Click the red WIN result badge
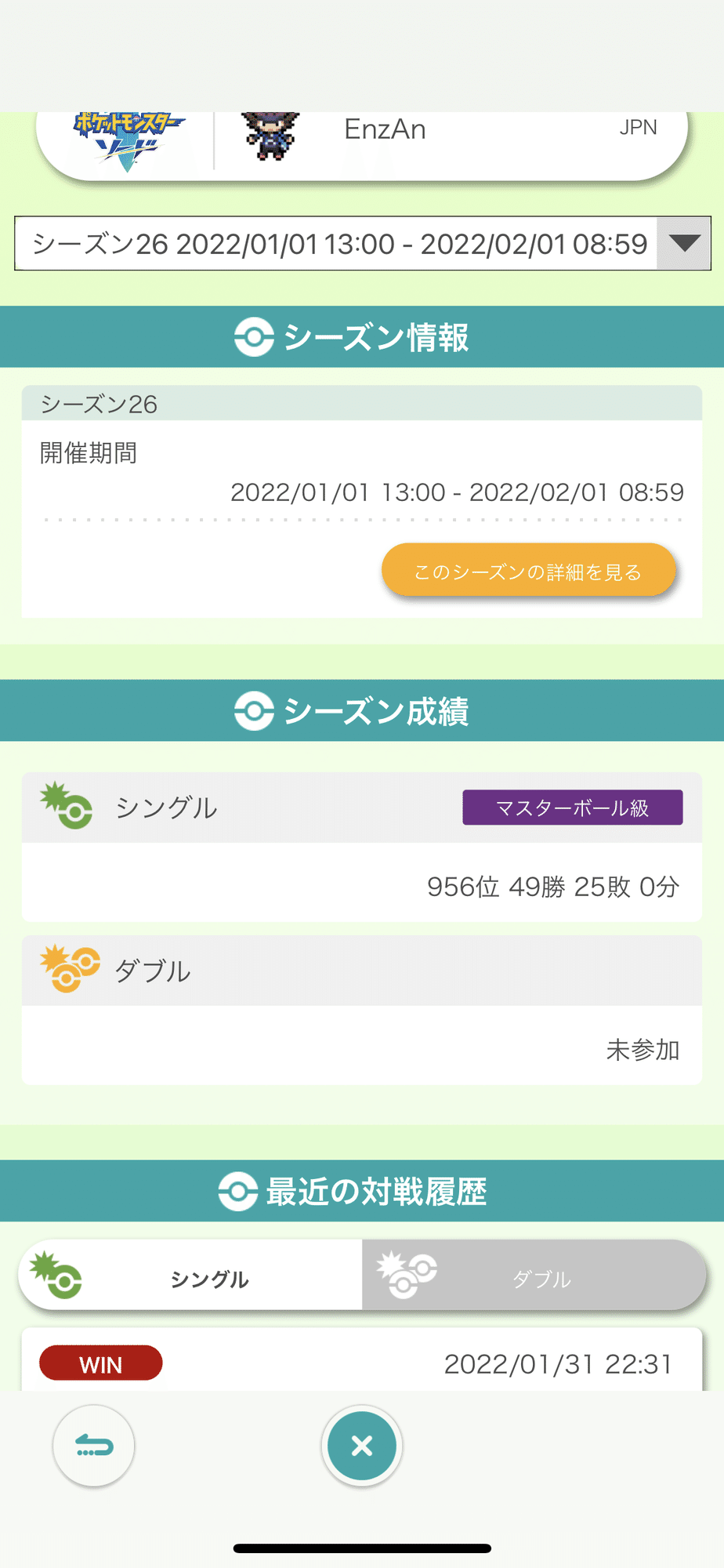This screenshot has width=724, height=1568. pyautogui.click(x=100, y=1363)
